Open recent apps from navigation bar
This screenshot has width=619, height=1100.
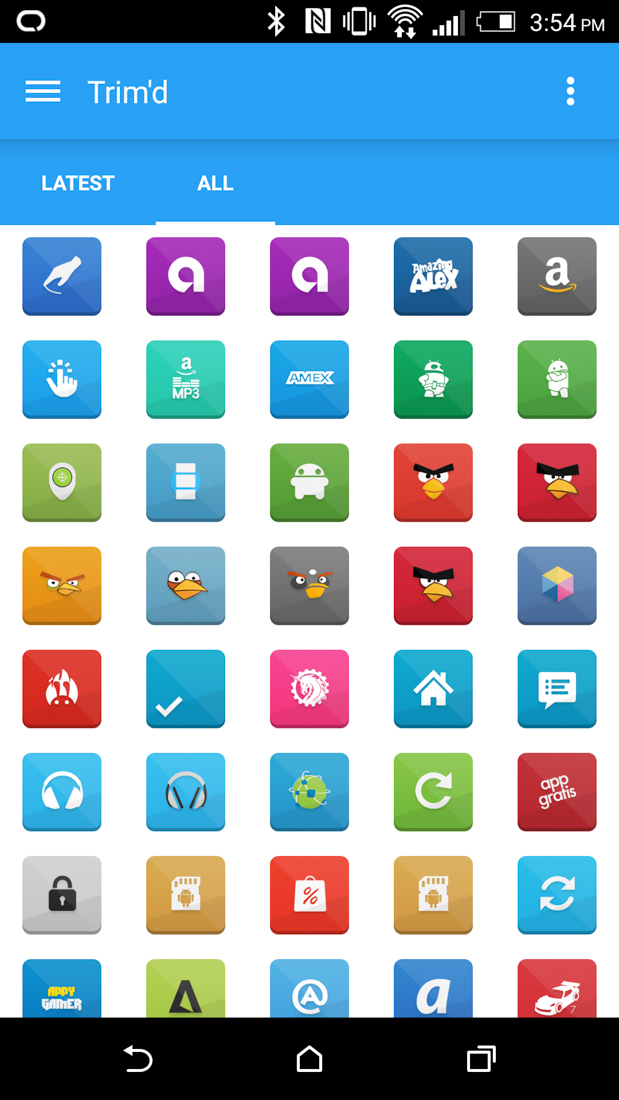pyautogui.click(x=481, y=1059)
